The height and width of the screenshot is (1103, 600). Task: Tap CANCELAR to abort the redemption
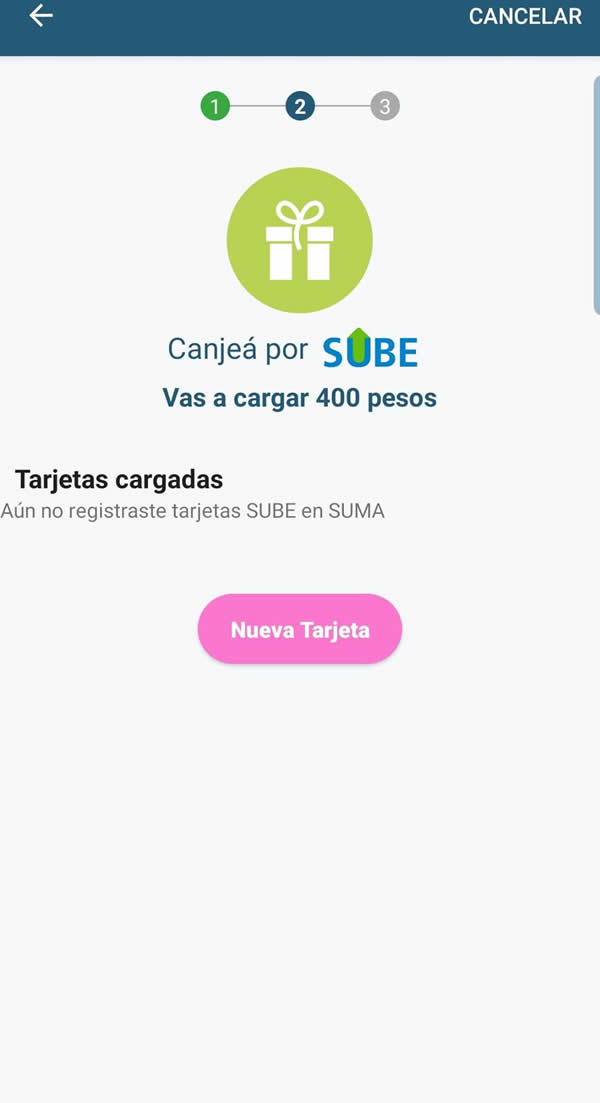click(525, 16)
